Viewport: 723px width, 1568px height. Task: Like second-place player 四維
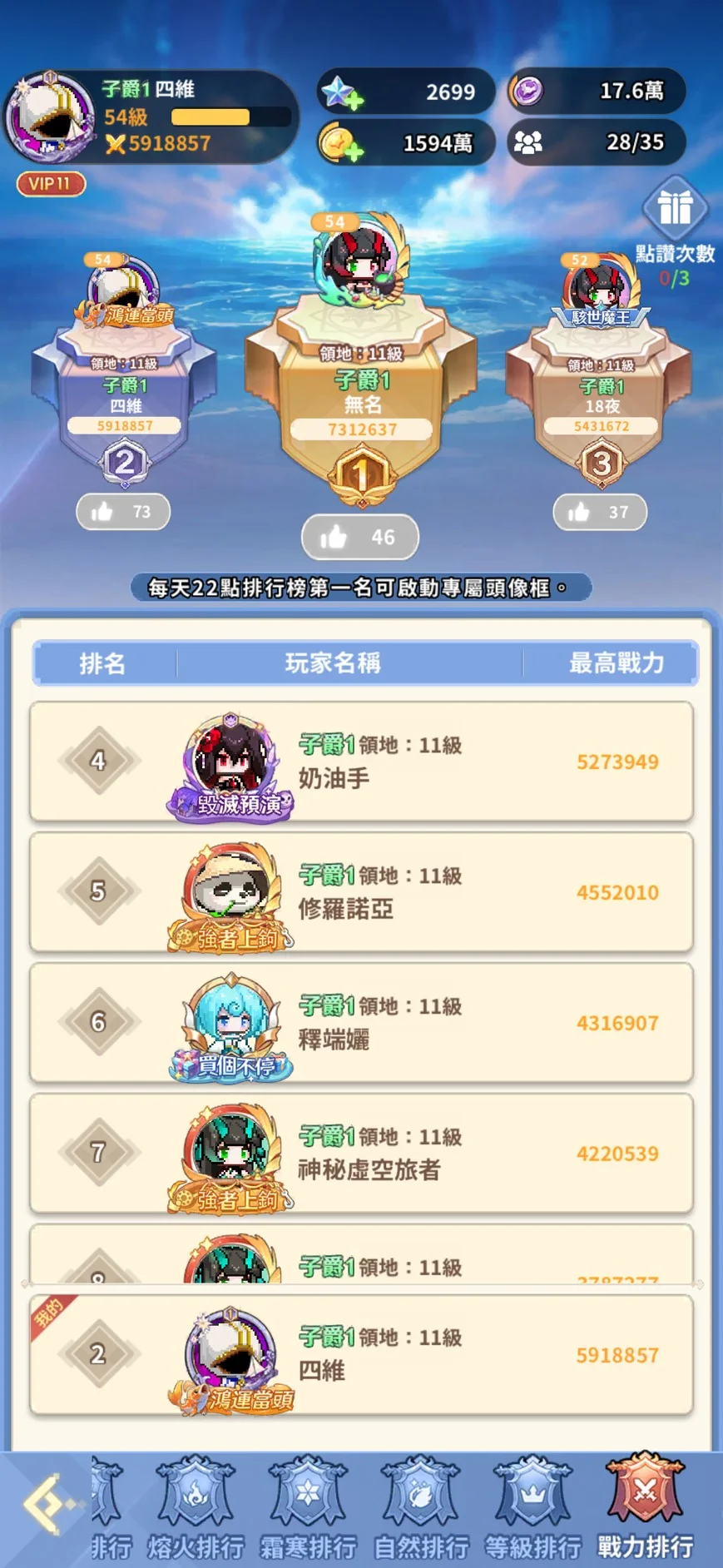[x=123, y=511]
